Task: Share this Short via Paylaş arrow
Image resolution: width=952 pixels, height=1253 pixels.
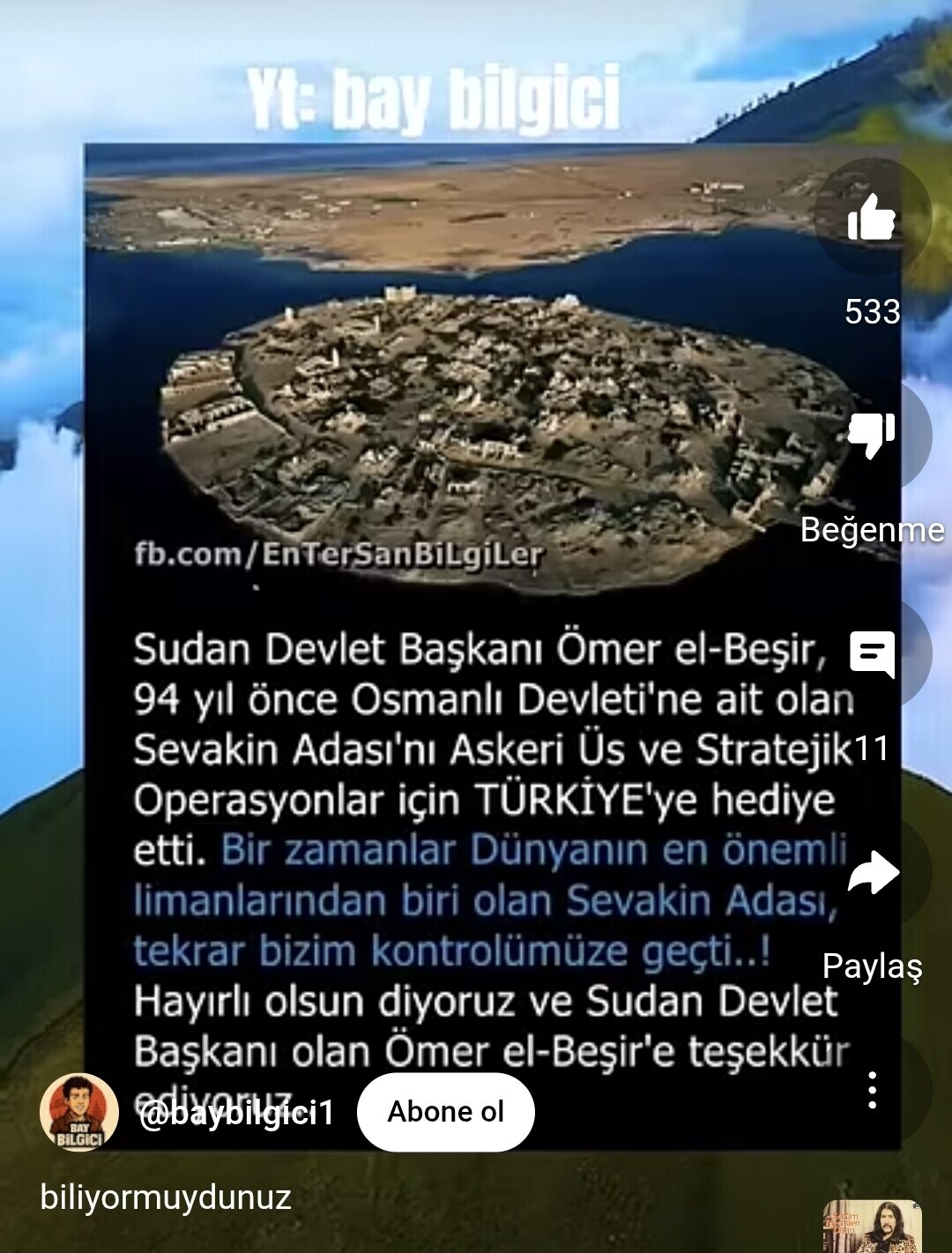Action: pos(872,873)
